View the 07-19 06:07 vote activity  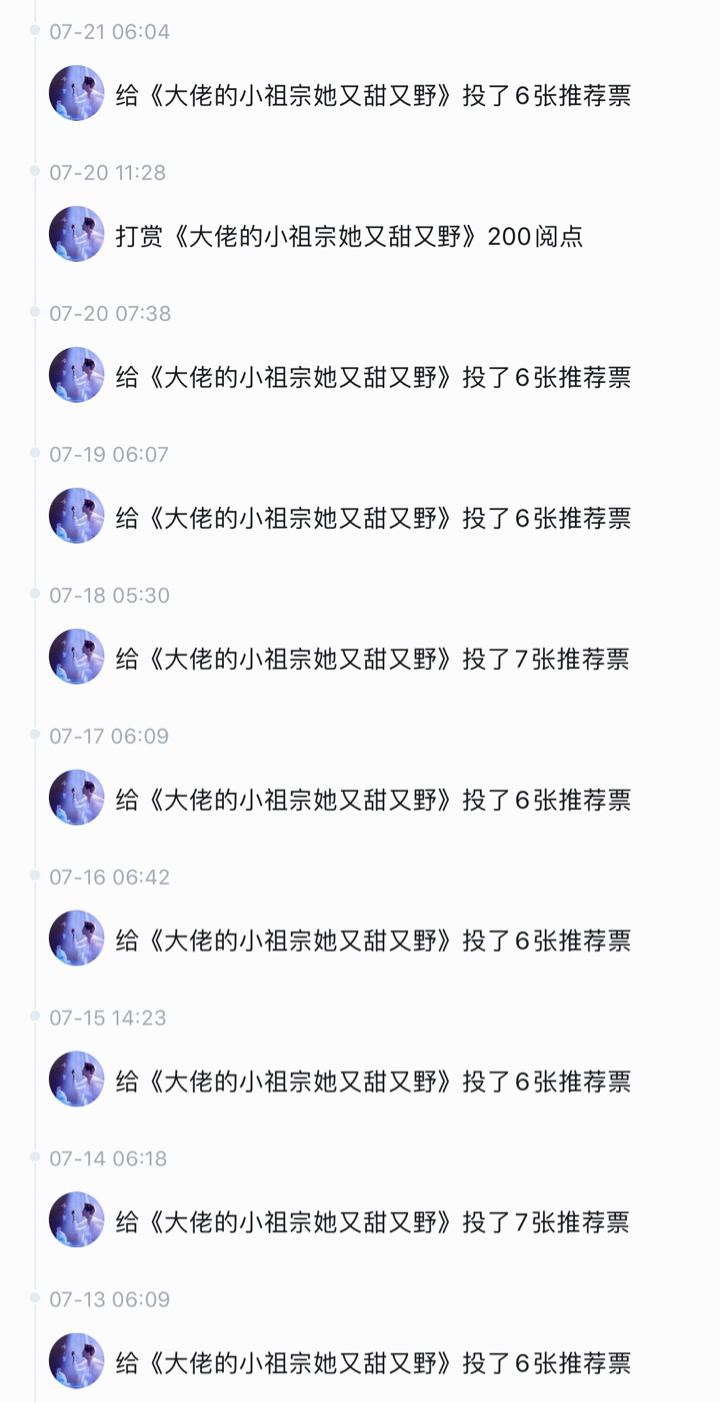tap(373, 518)
